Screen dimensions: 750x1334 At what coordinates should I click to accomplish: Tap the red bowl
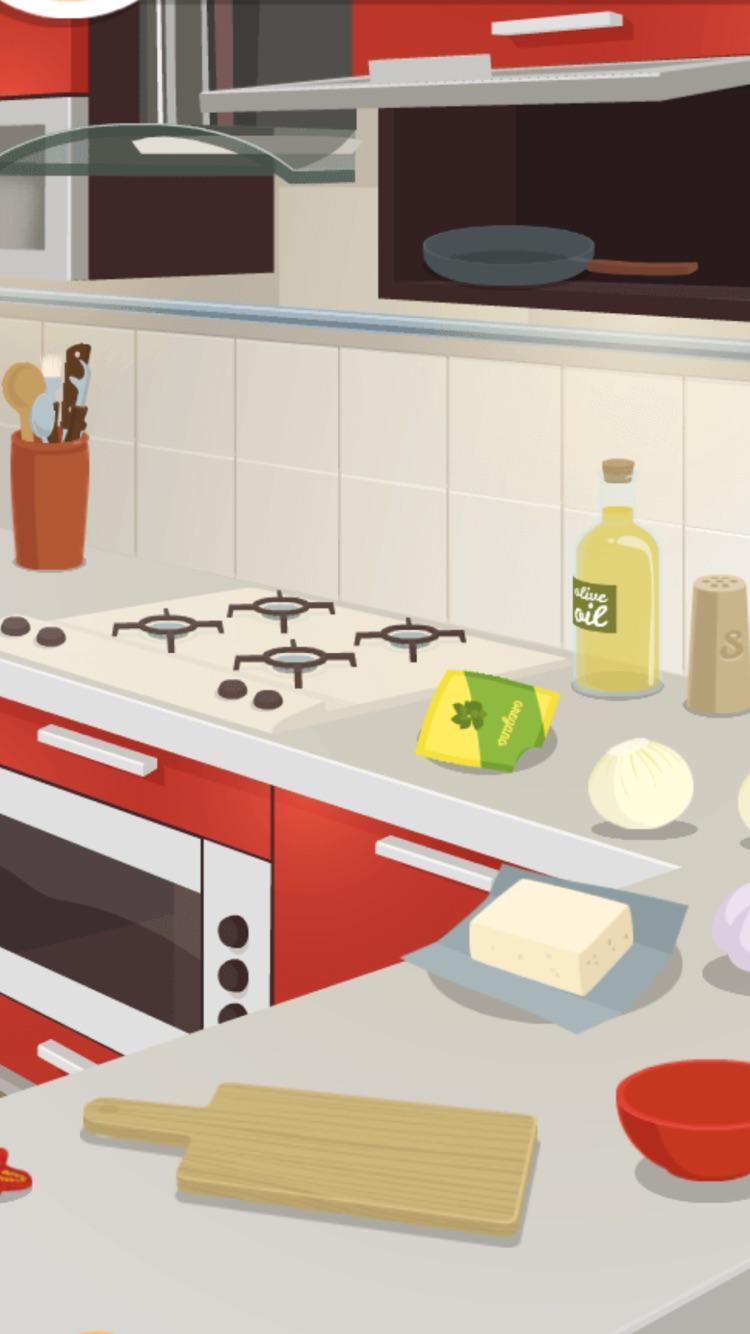pos(688,1118)
